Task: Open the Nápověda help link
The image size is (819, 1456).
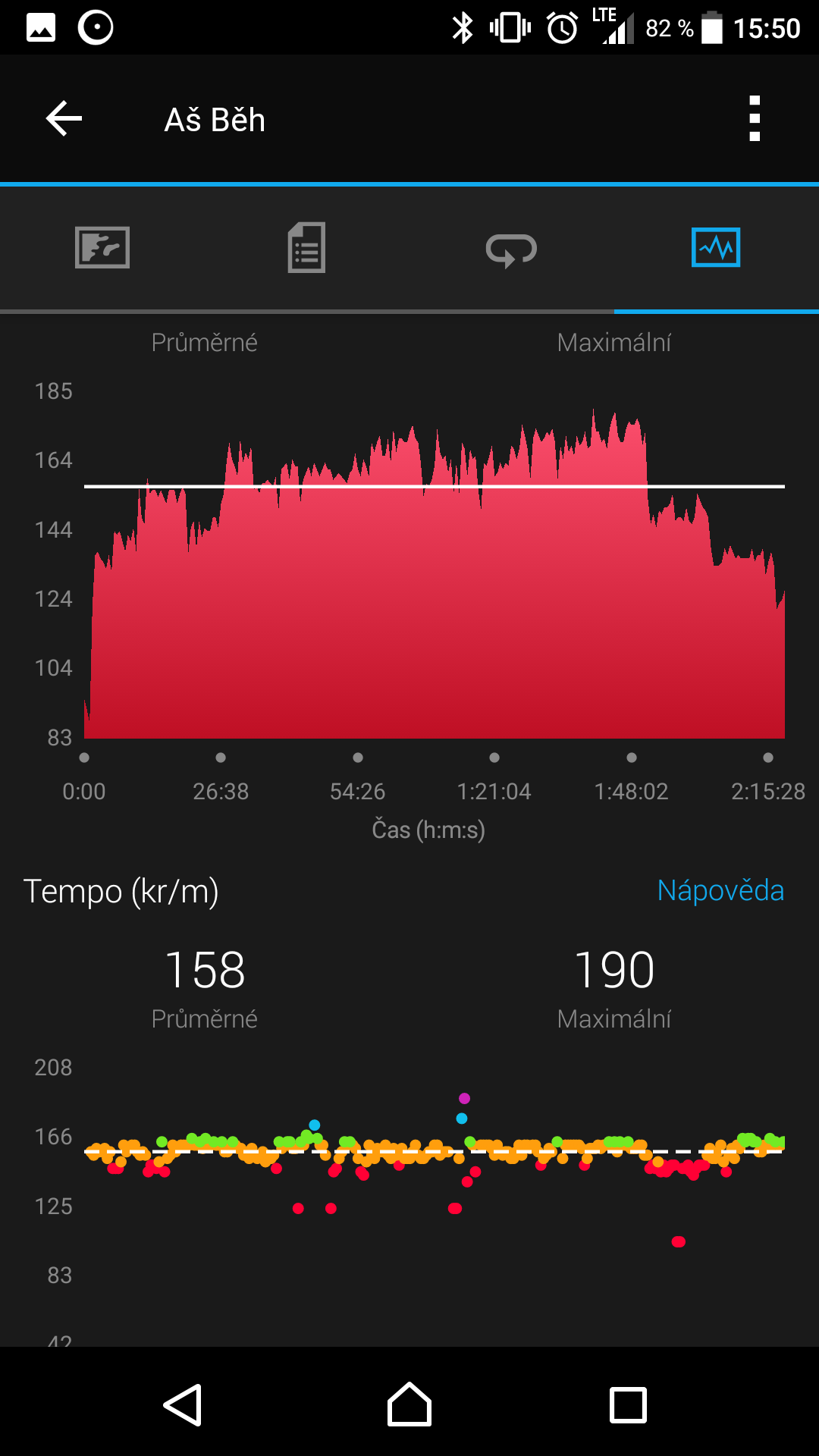Action: pos(720,890)
